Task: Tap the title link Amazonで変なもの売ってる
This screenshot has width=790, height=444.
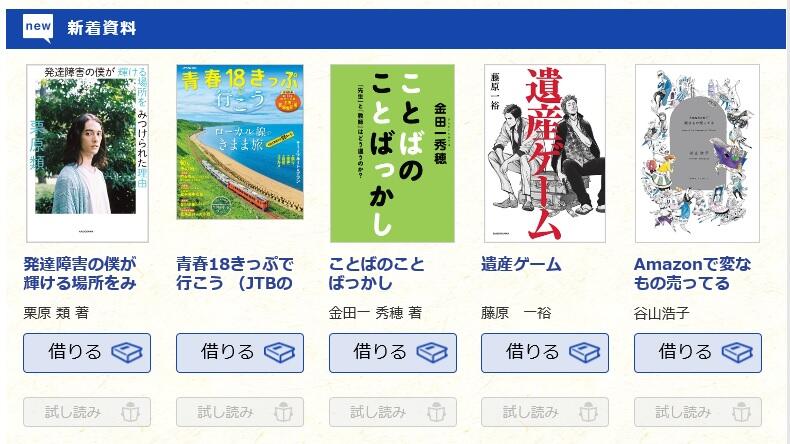Action: pos(692,274)
